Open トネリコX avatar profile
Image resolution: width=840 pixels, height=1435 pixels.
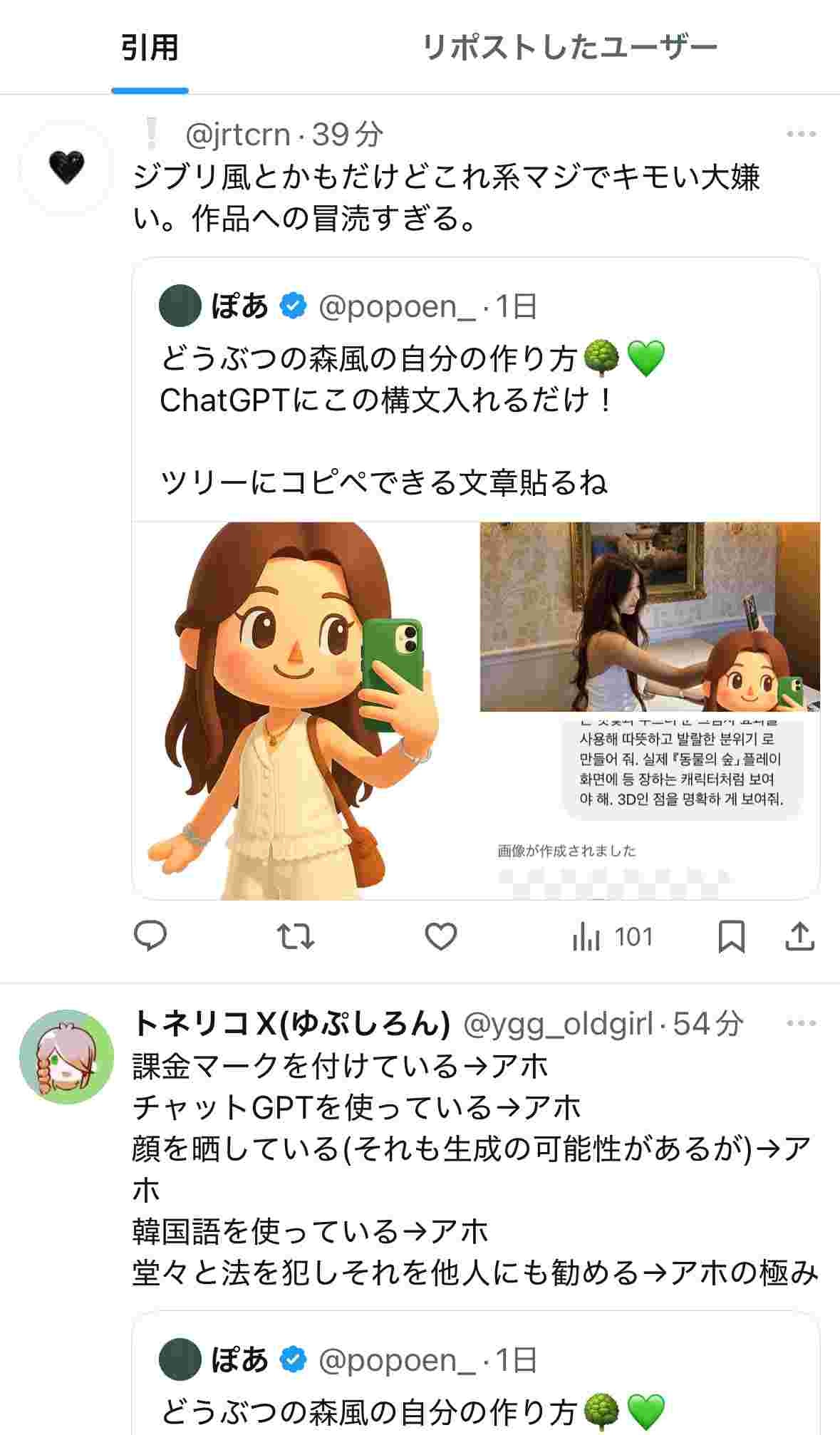coord(66,1057)
